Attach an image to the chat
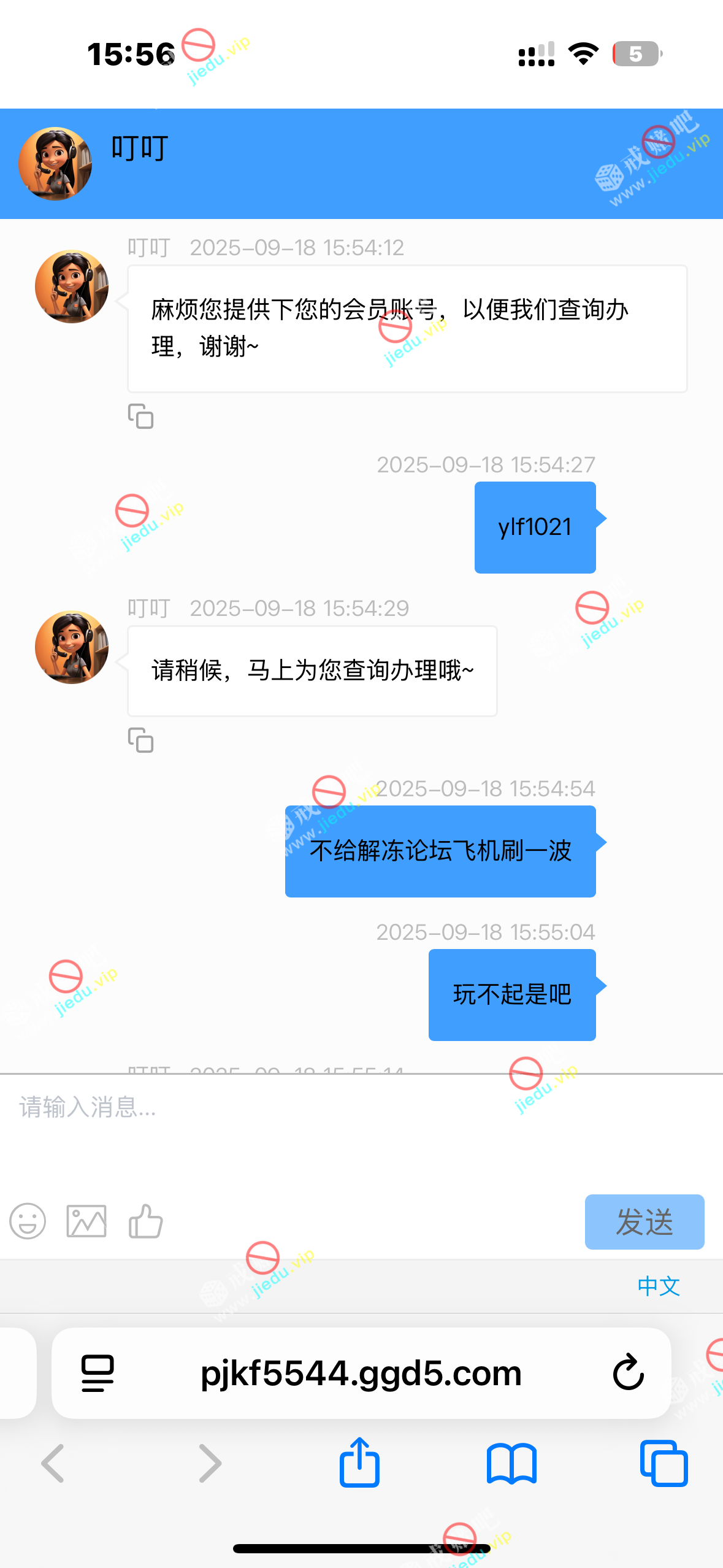 86,1220
